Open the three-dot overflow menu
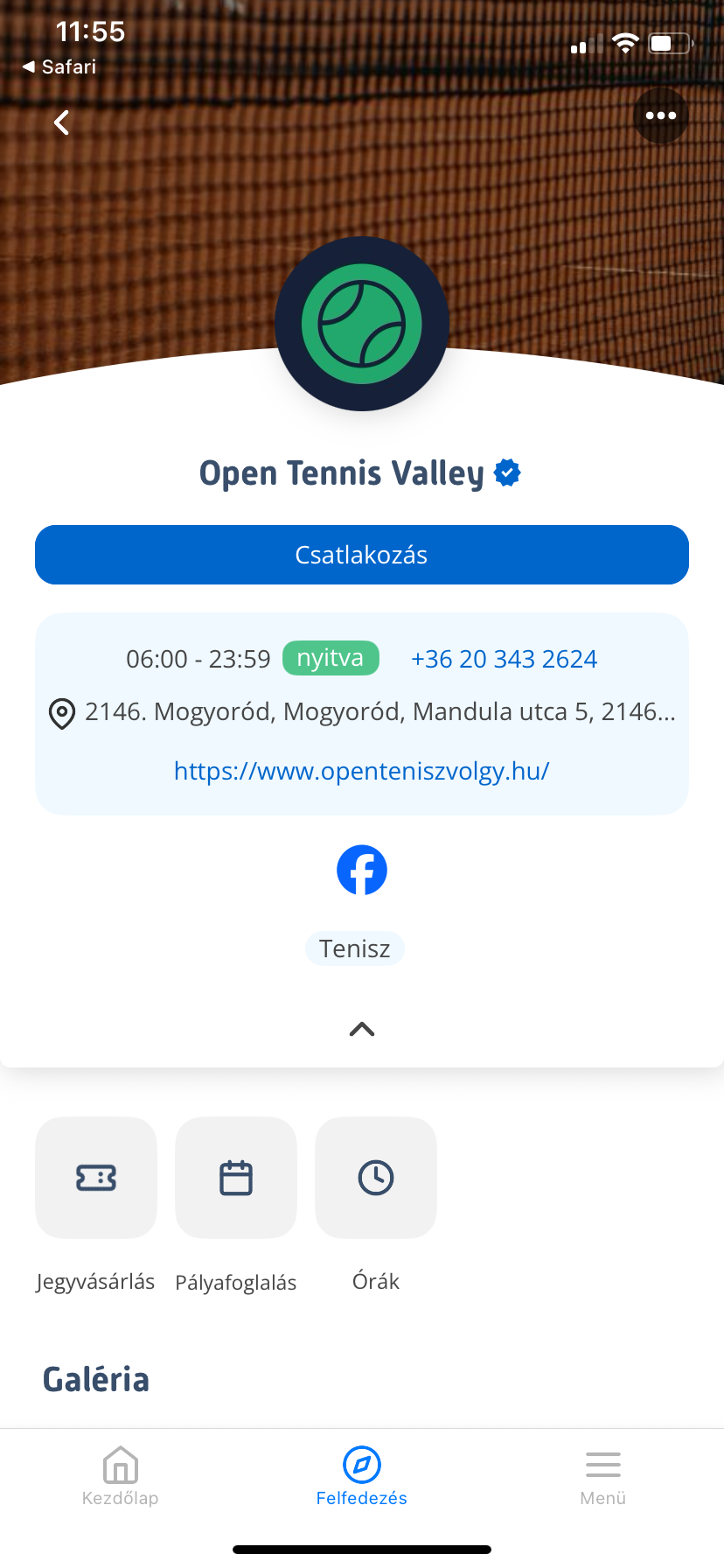This screenshot has height=1568, width=724. point(660,115)
